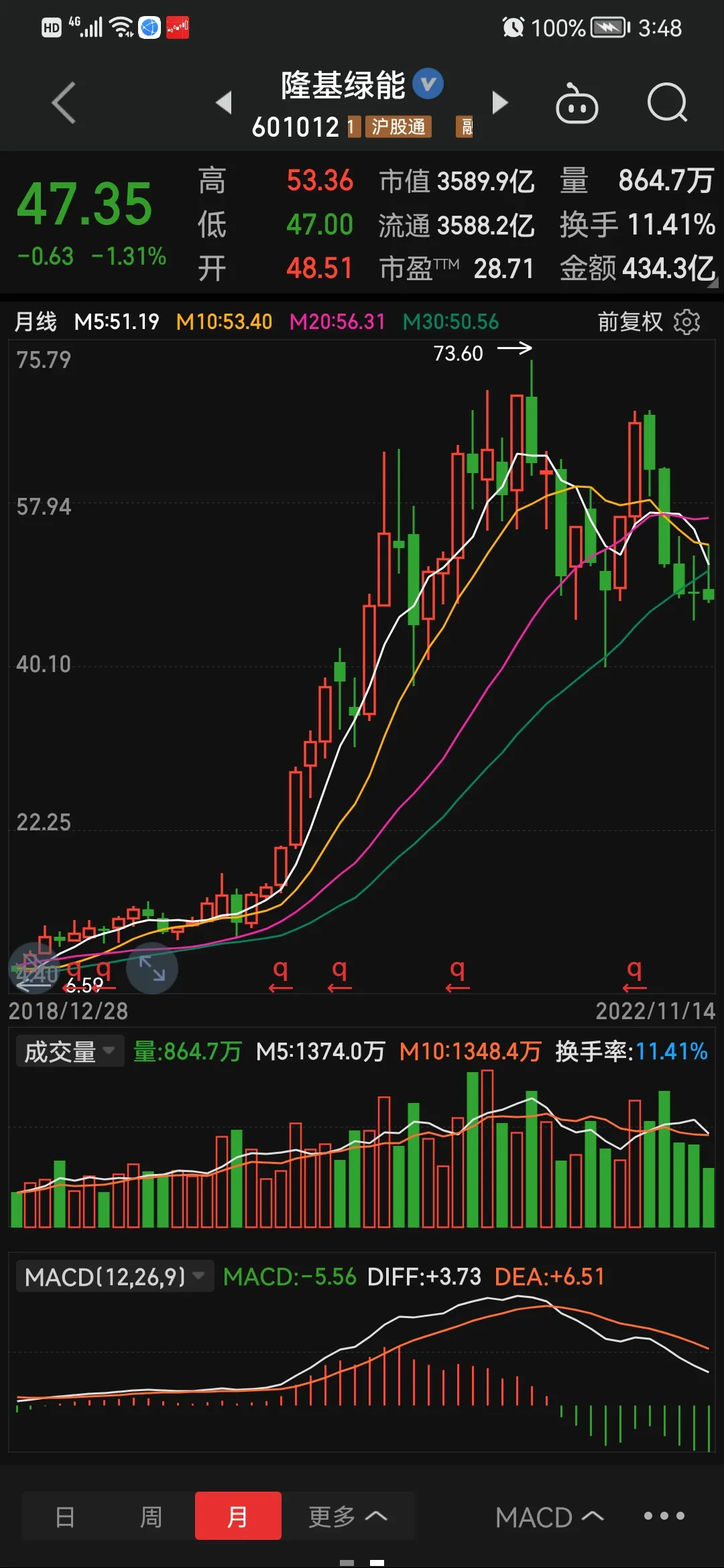Open the robot assistant icon

[577, 104]
